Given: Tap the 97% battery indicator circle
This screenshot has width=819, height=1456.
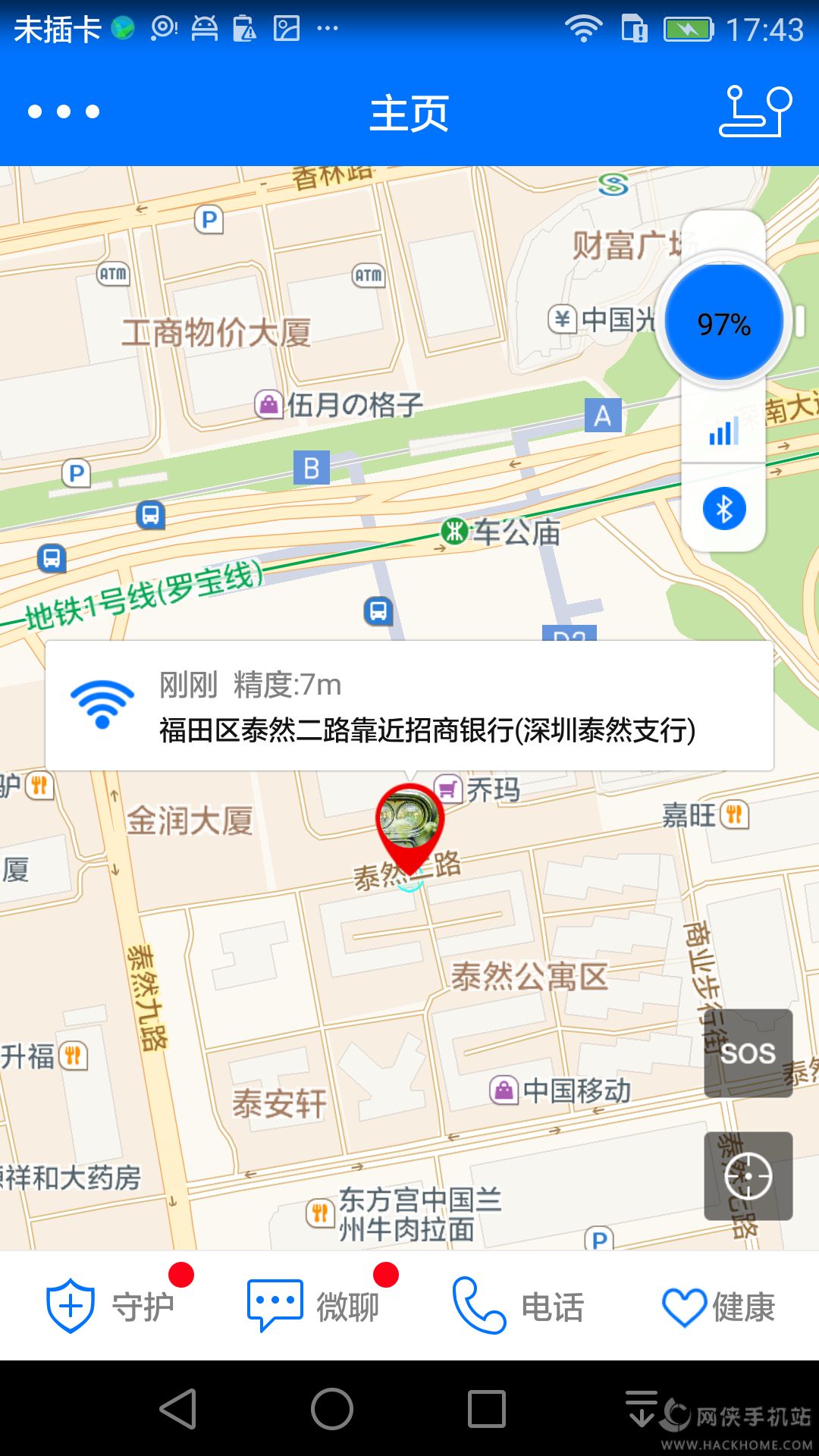Looking at the screenshot, I should (724, 322).
